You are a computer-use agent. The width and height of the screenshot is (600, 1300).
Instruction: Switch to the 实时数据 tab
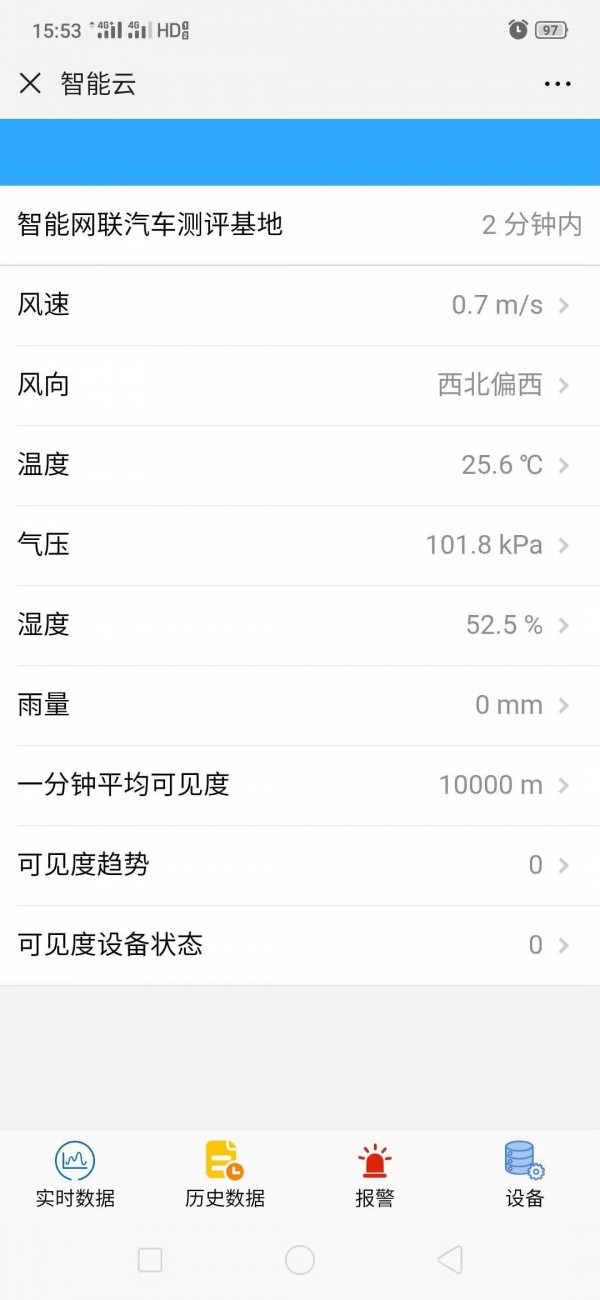pos(75,1175)
